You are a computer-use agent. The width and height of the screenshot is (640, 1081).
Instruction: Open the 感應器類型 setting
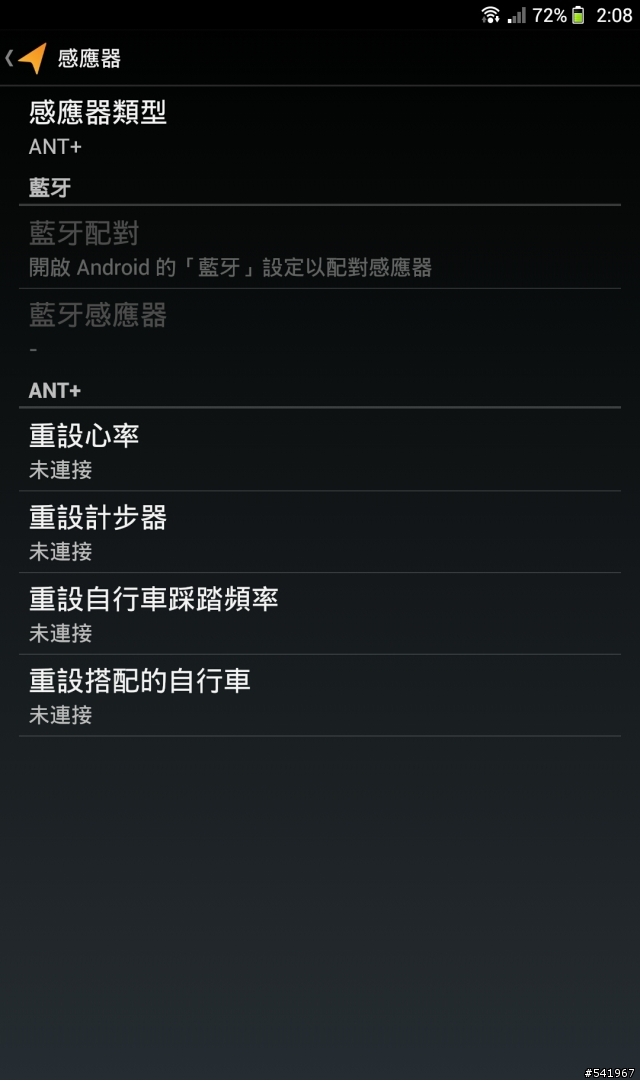[319, 127]
